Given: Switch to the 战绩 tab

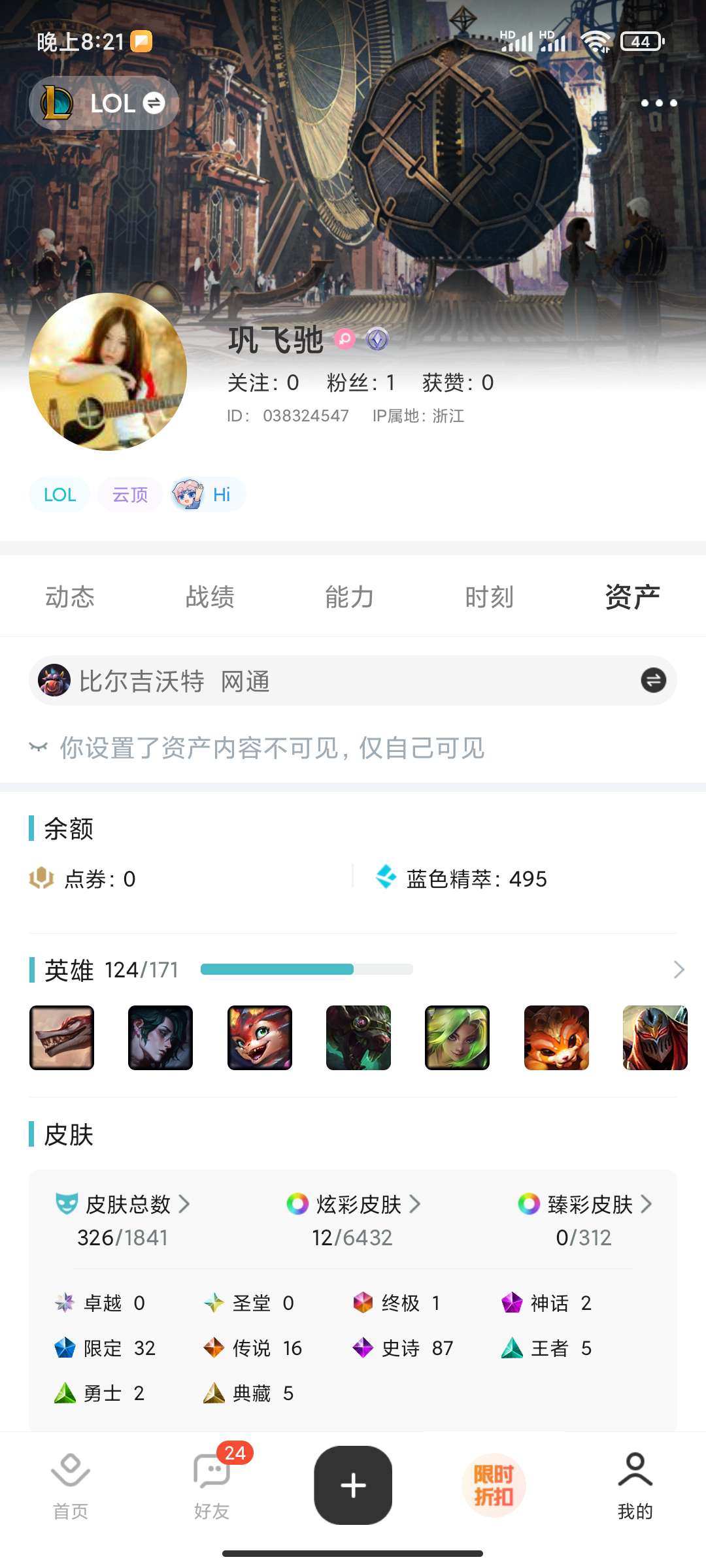Looking at the screenshot, I should click(x=210, y=597).
